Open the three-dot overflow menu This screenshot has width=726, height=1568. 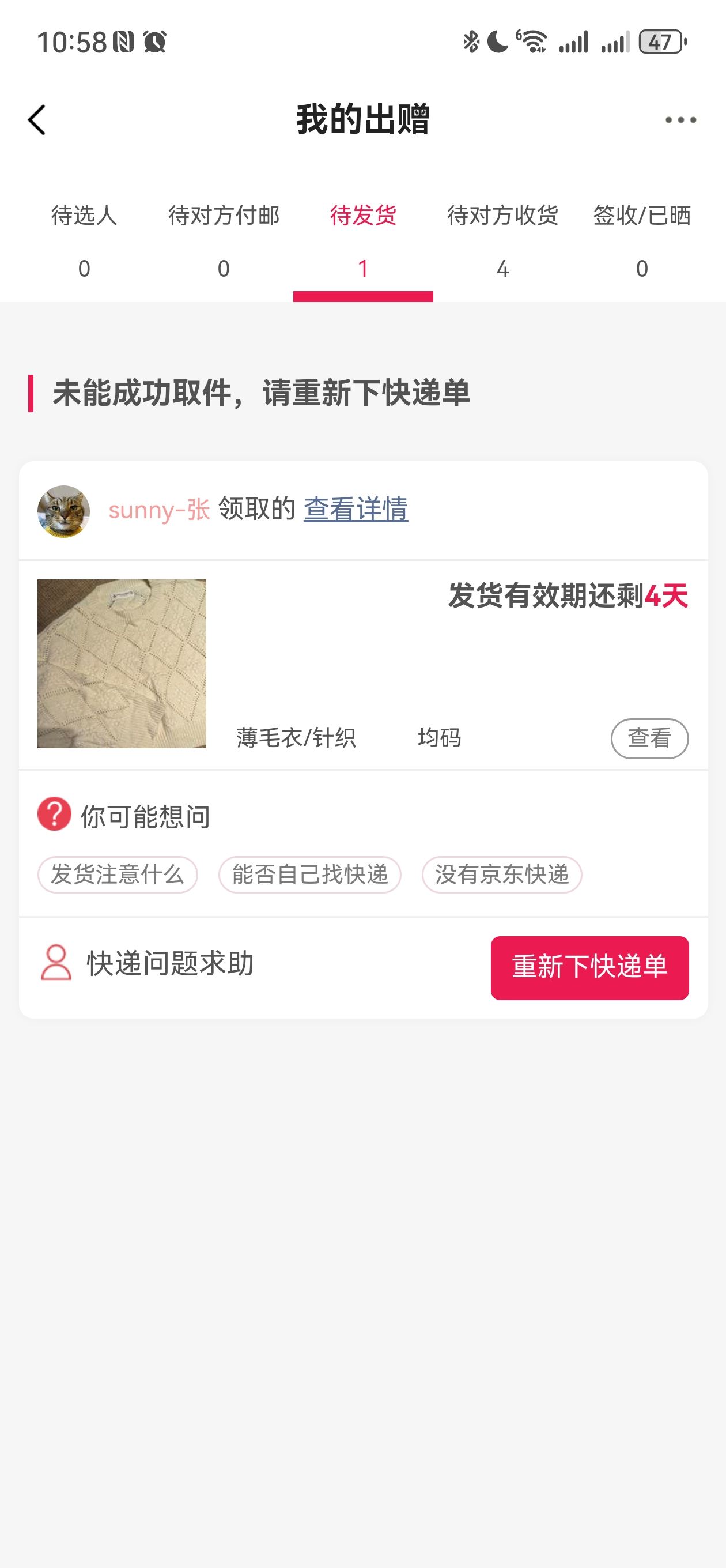coord(680,120)
